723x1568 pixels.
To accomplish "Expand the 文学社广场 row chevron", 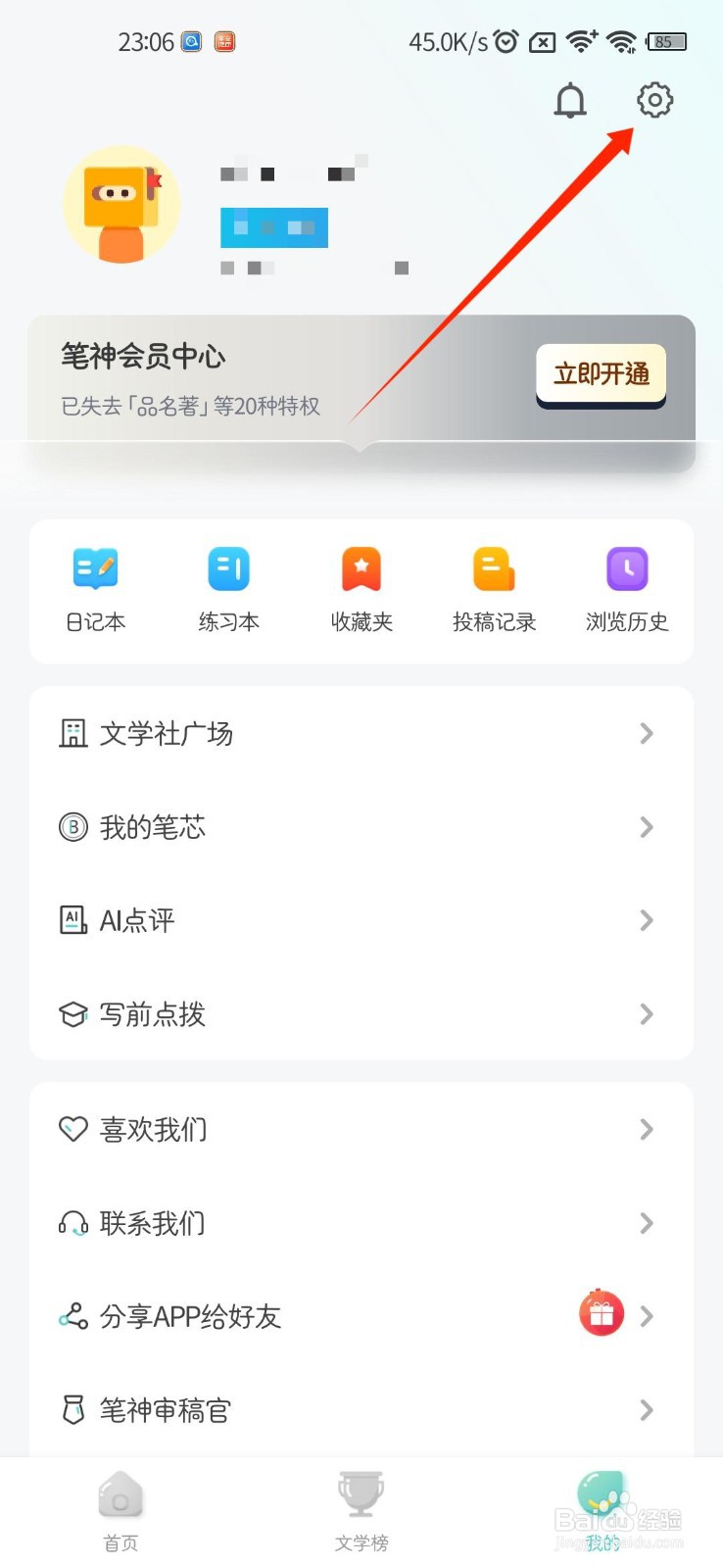I will (646, 733).
